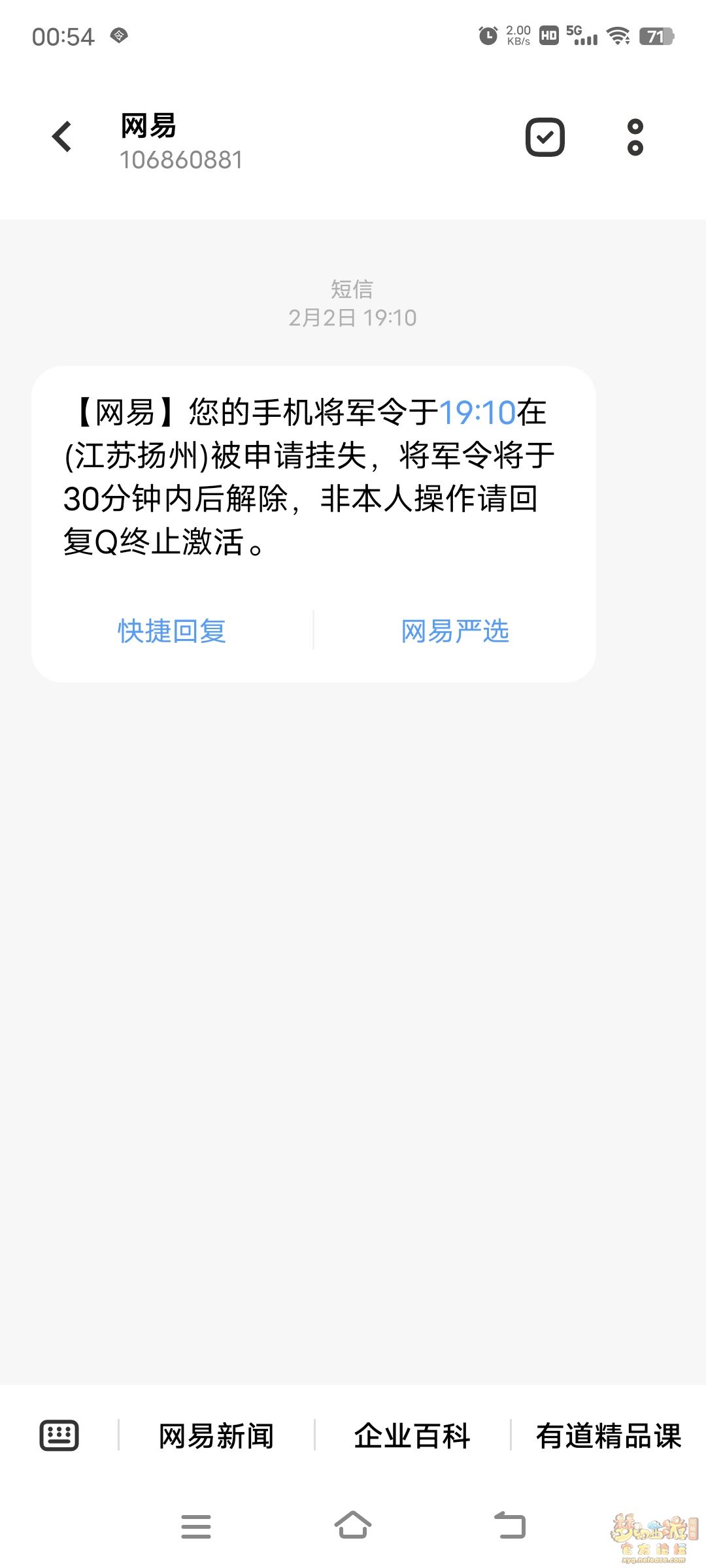Open the recent apps menu button
The image size is (706, 1568).
point(196,1526)
